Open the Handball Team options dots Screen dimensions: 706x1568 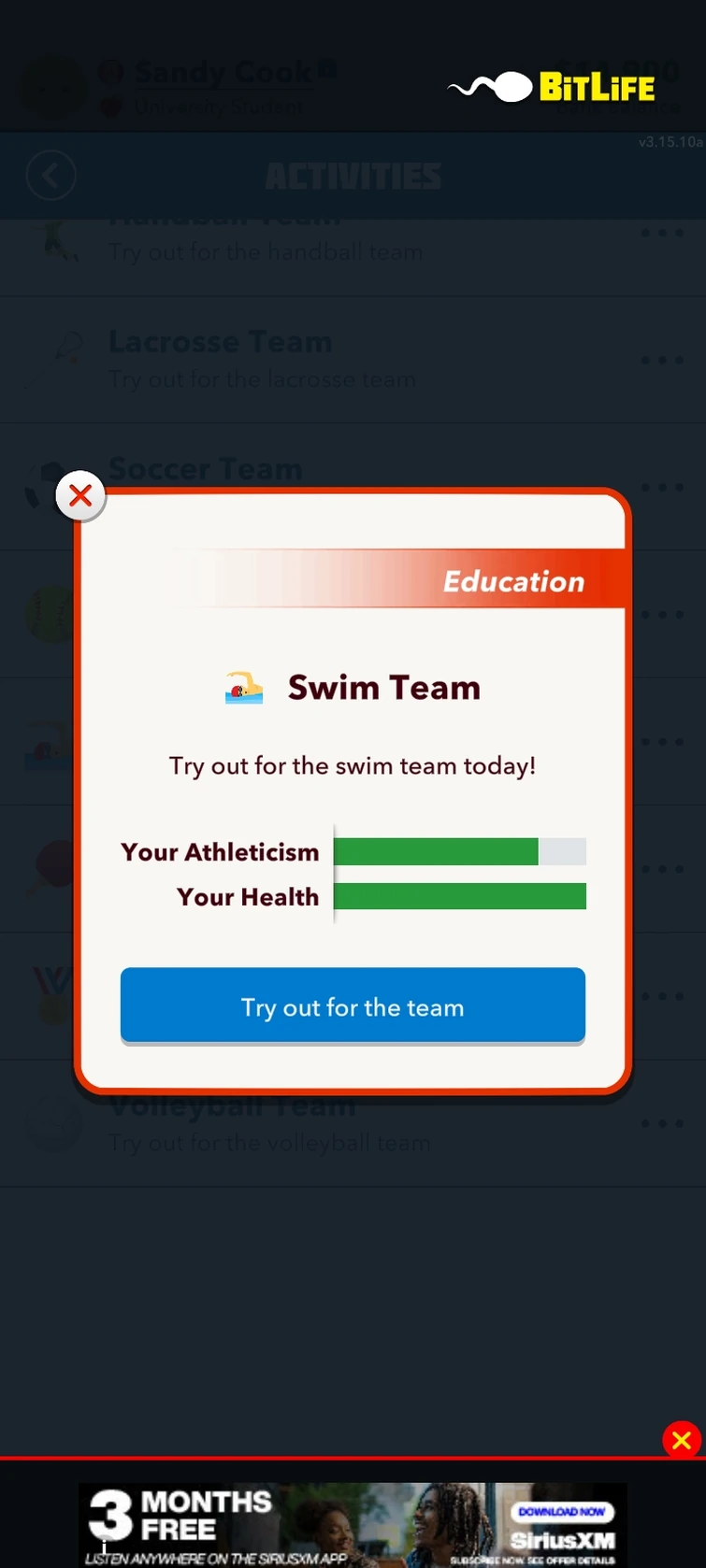[x=661, y=233]
